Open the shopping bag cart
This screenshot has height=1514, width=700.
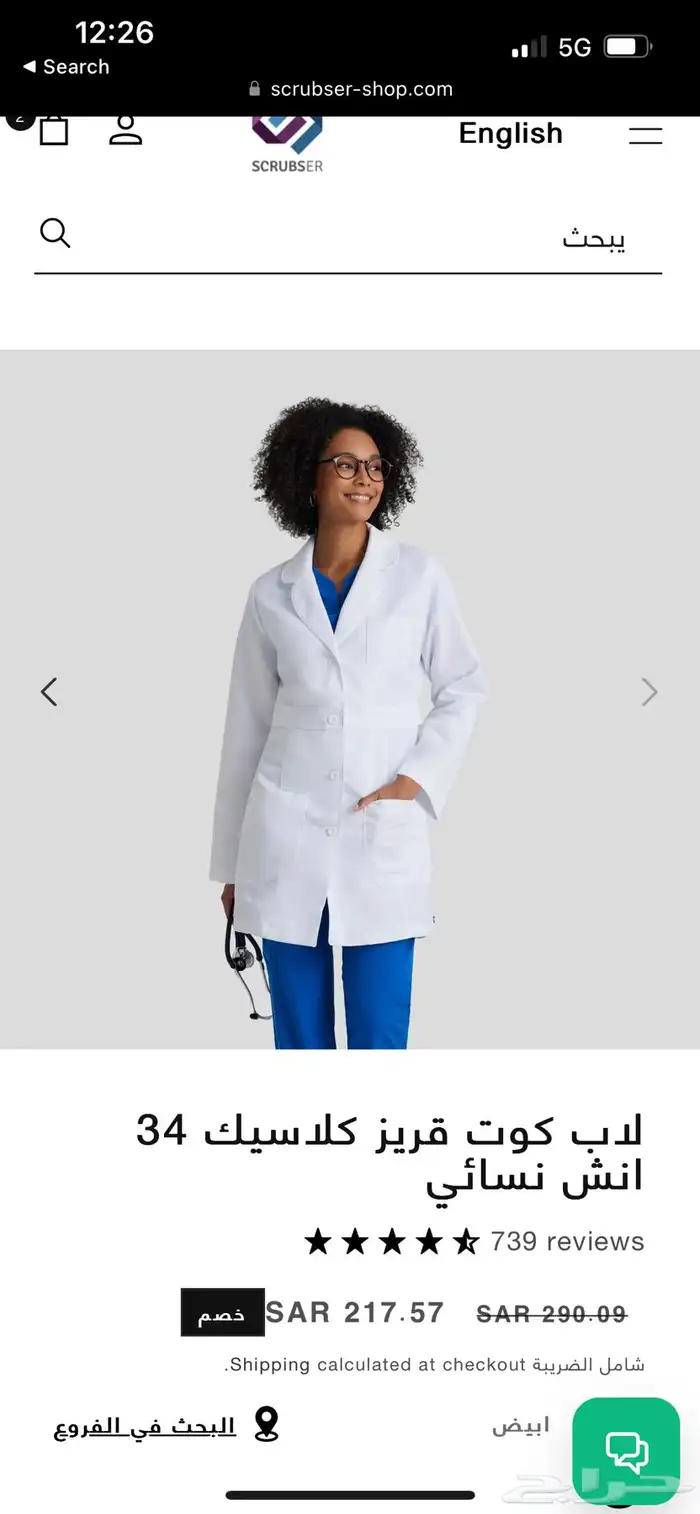pyautogui.click(x=54, y=131)
